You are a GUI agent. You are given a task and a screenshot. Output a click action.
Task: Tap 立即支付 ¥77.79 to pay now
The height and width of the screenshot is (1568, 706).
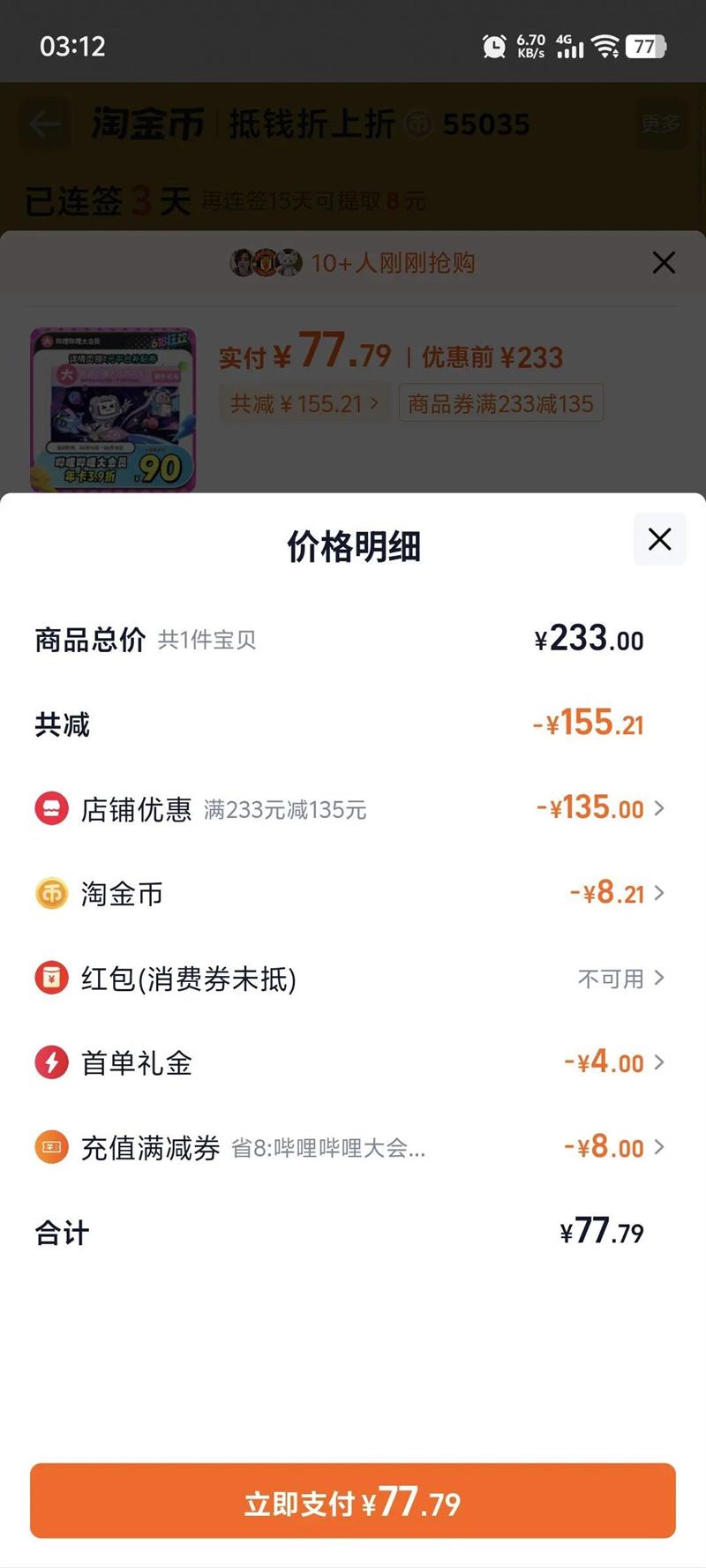[353, 1501]
